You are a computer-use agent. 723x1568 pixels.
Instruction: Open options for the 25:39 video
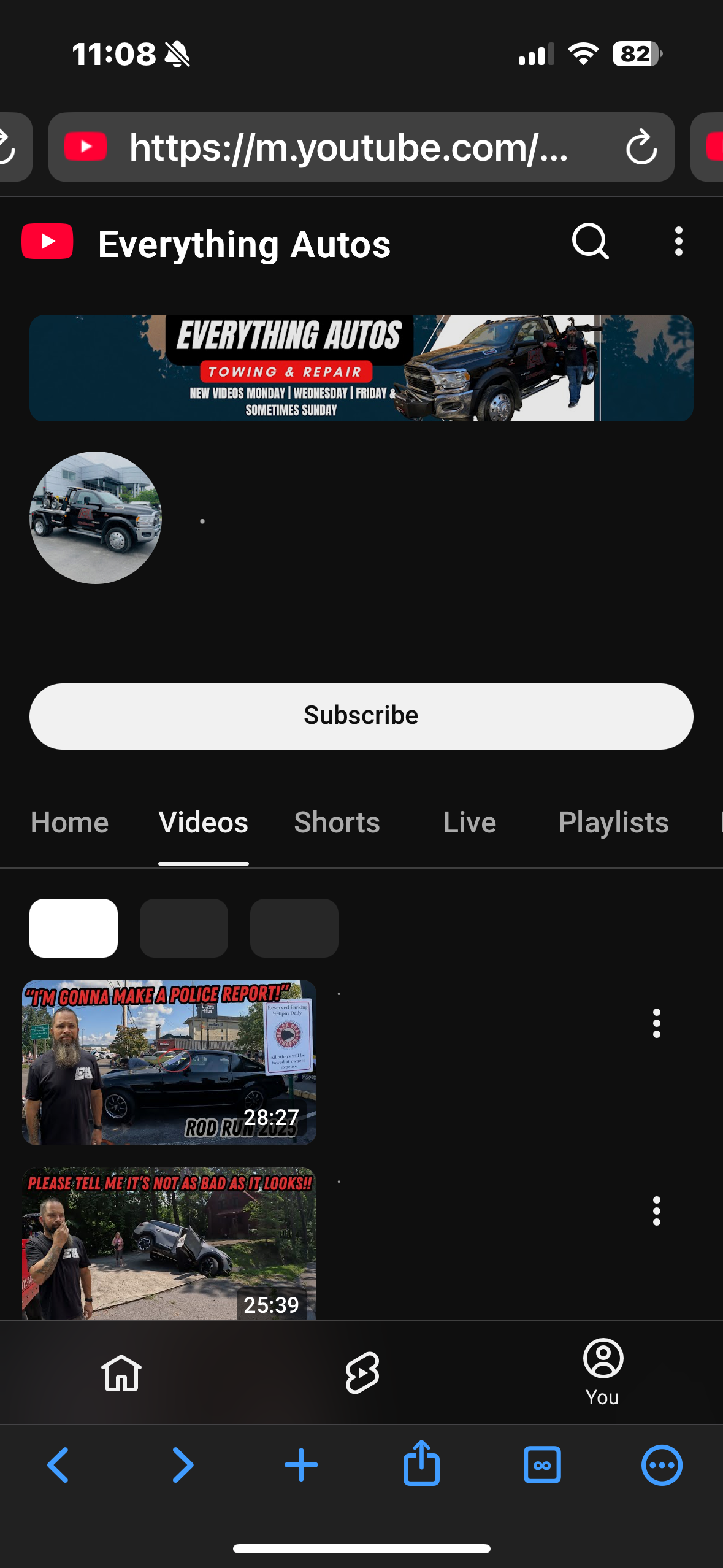click(656, 1211)
